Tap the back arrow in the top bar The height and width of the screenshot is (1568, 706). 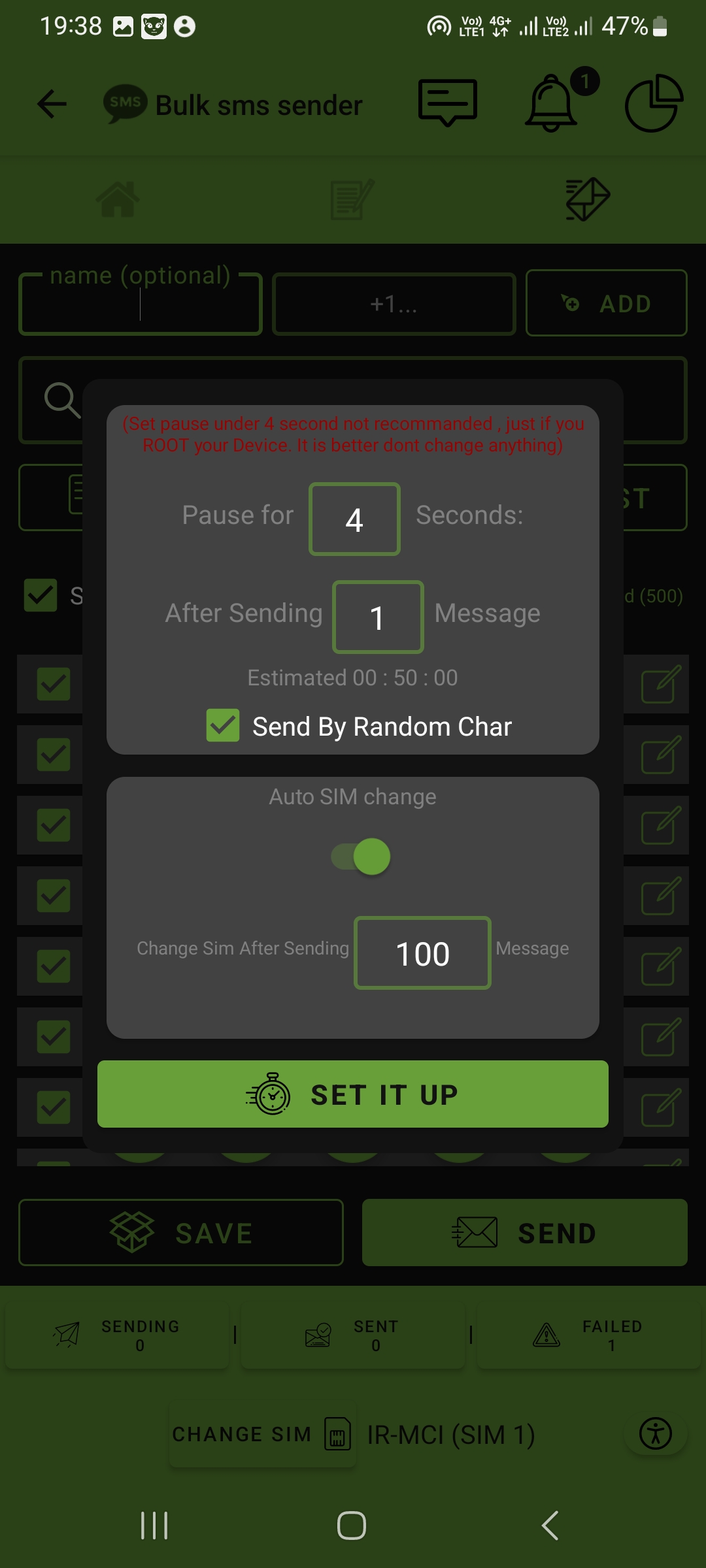(51, 105)
